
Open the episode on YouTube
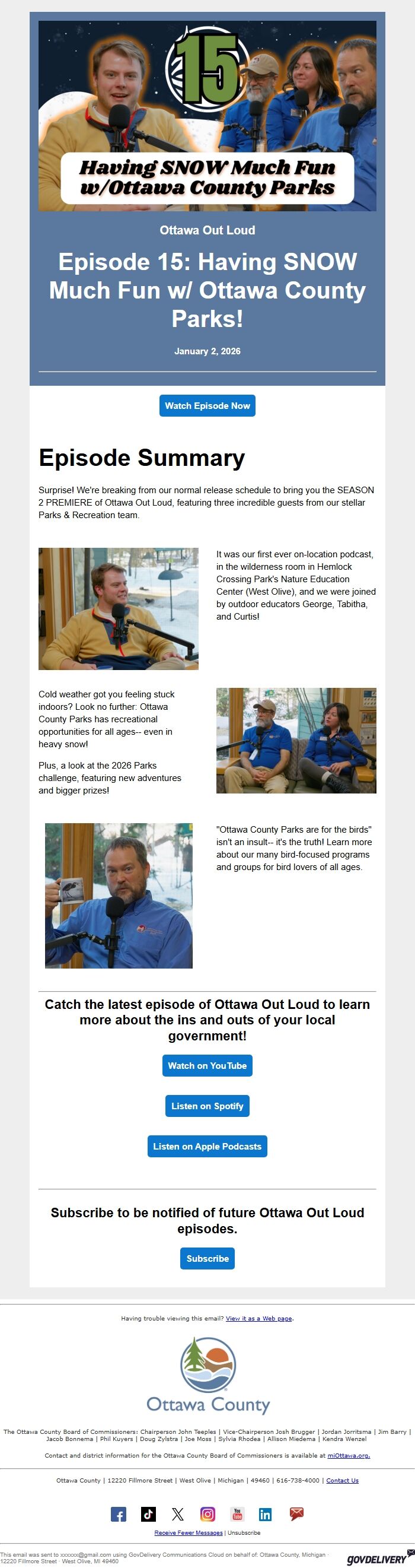click(207, 1065)
